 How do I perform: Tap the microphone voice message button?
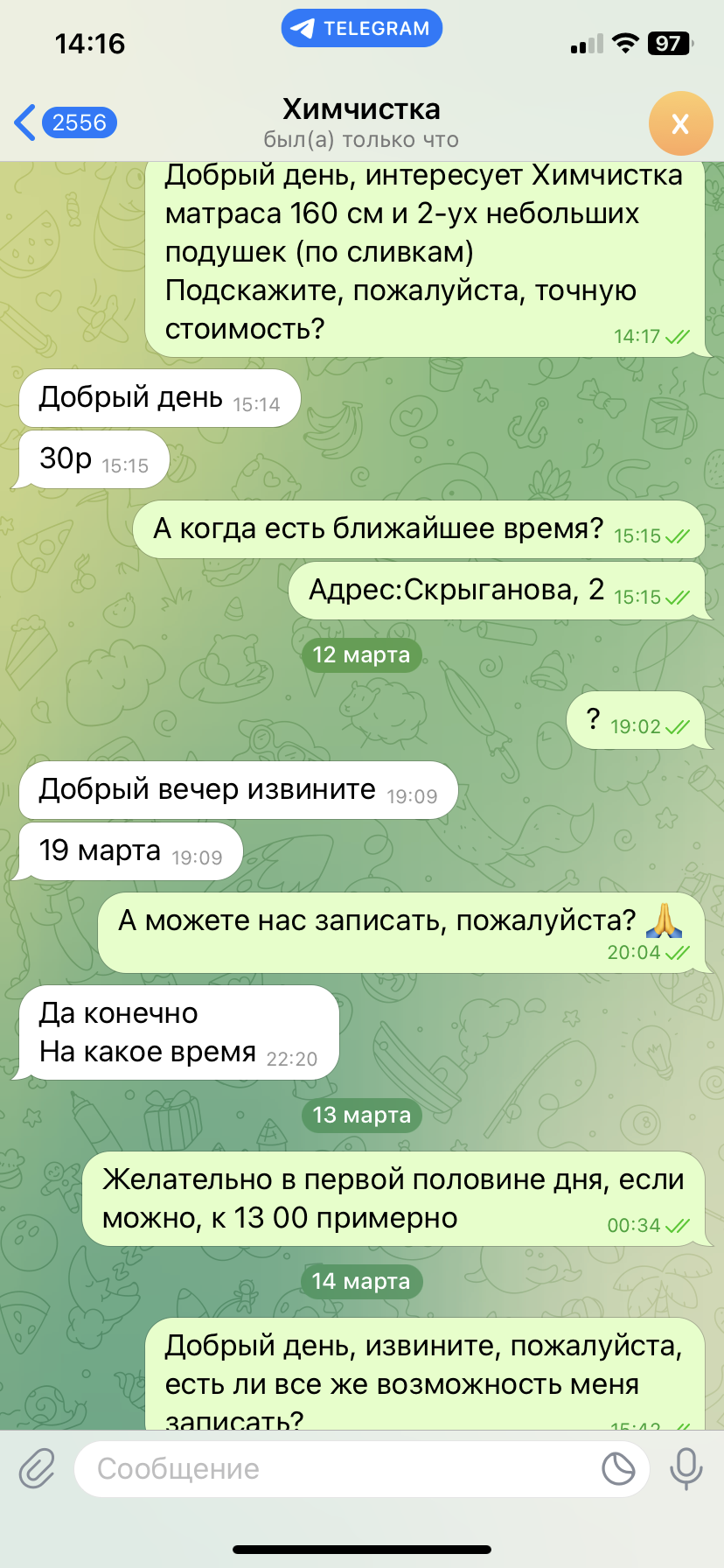[686, 1468]
